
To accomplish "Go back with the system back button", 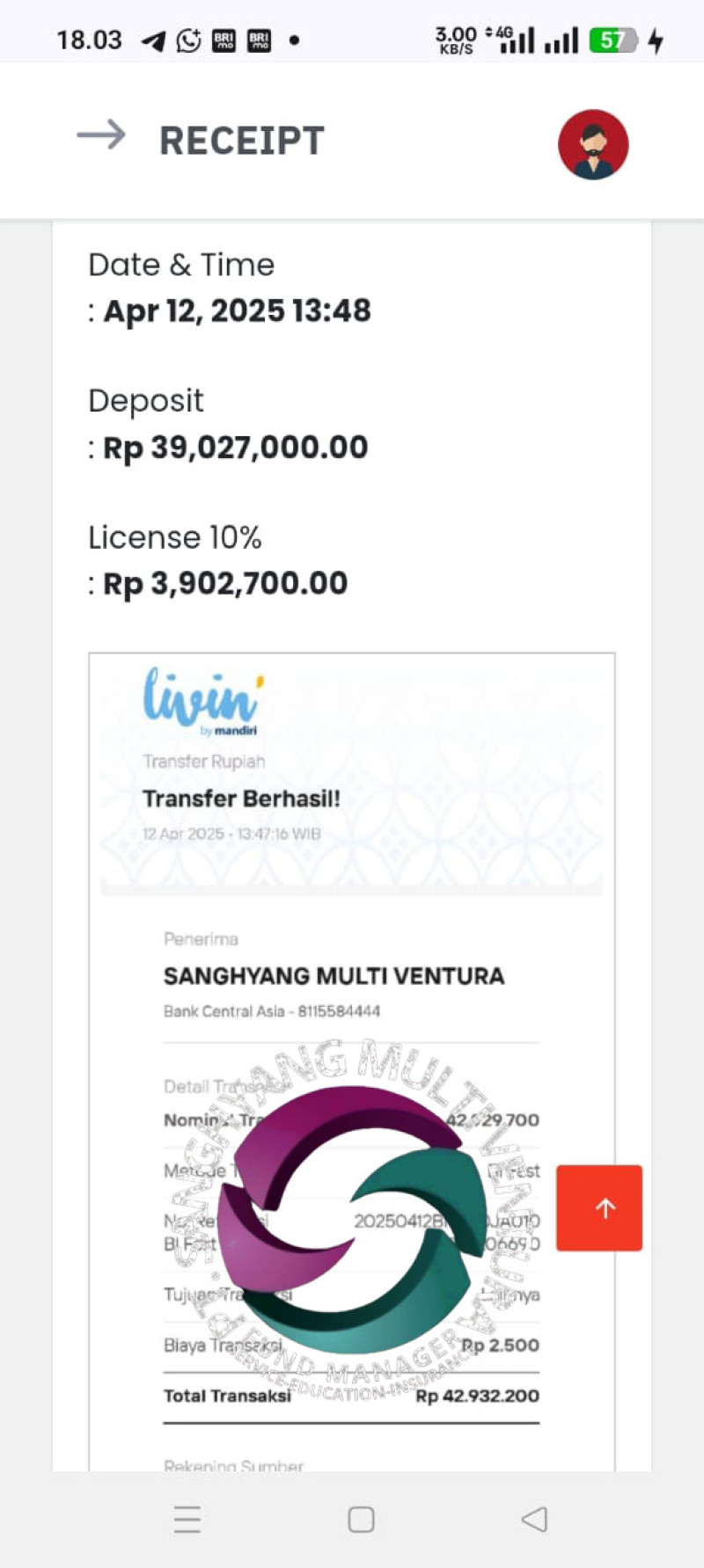I will pos(534,1519).
